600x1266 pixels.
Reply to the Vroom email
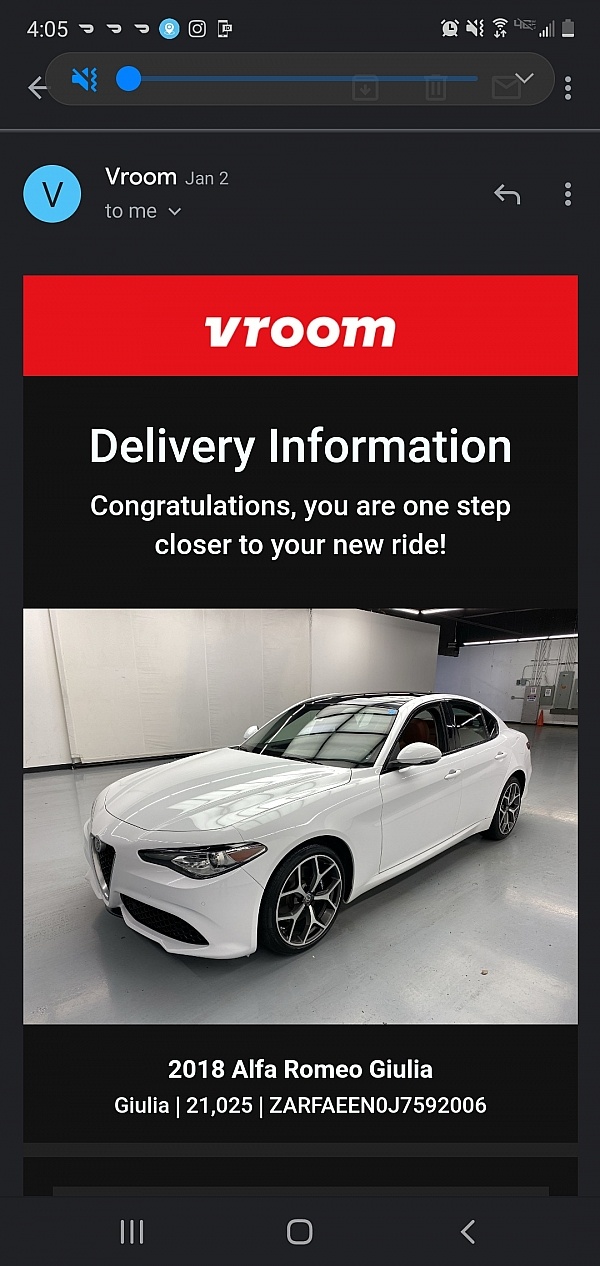pos(507,194)
